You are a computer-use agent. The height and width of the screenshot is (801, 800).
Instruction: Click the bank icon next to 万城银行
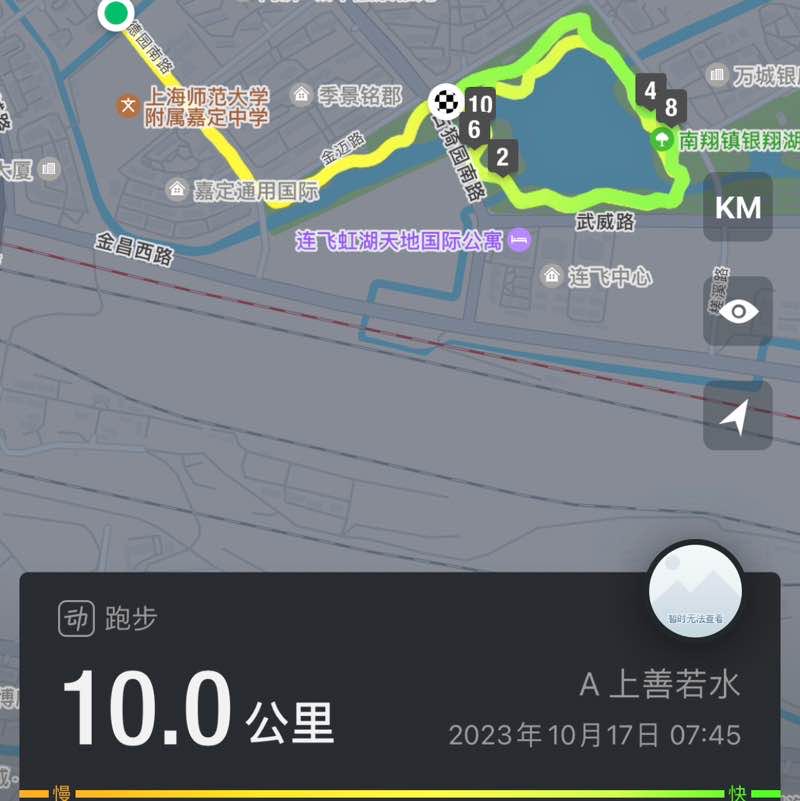pyautogui.click(x=716, y=75)
